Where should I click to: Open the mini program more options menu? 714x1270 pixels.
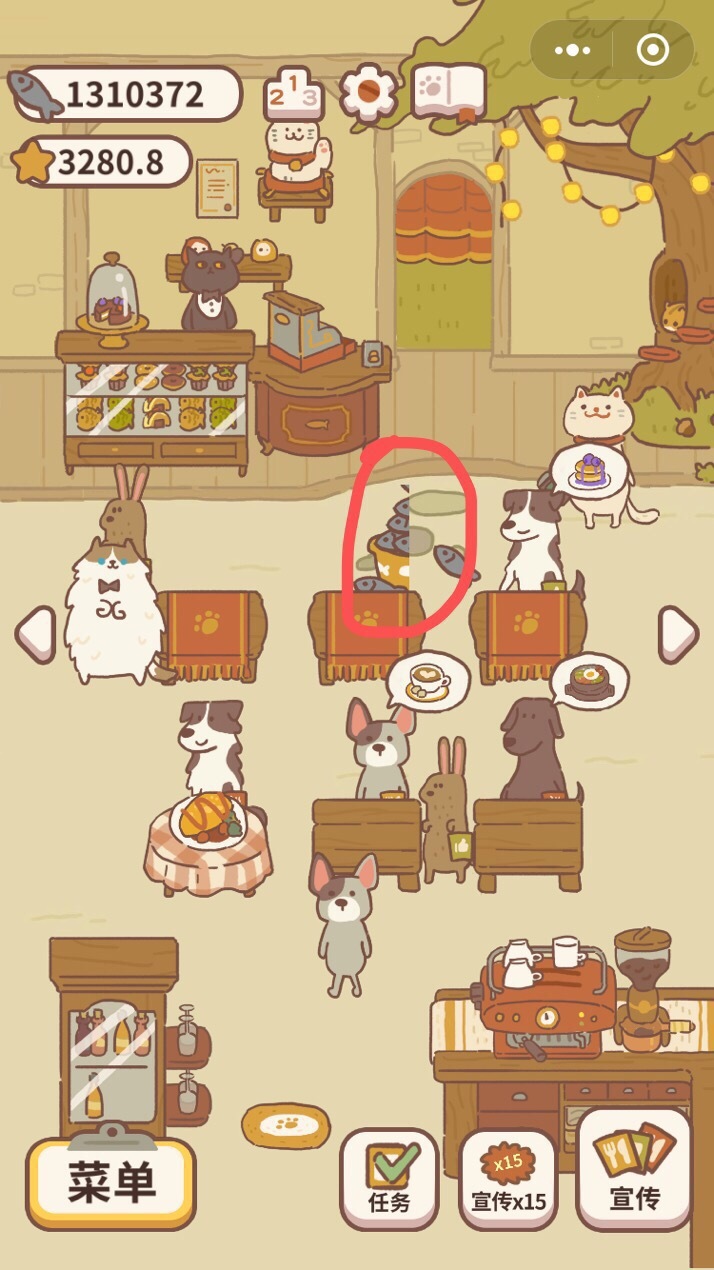click(x=571, y=50)
